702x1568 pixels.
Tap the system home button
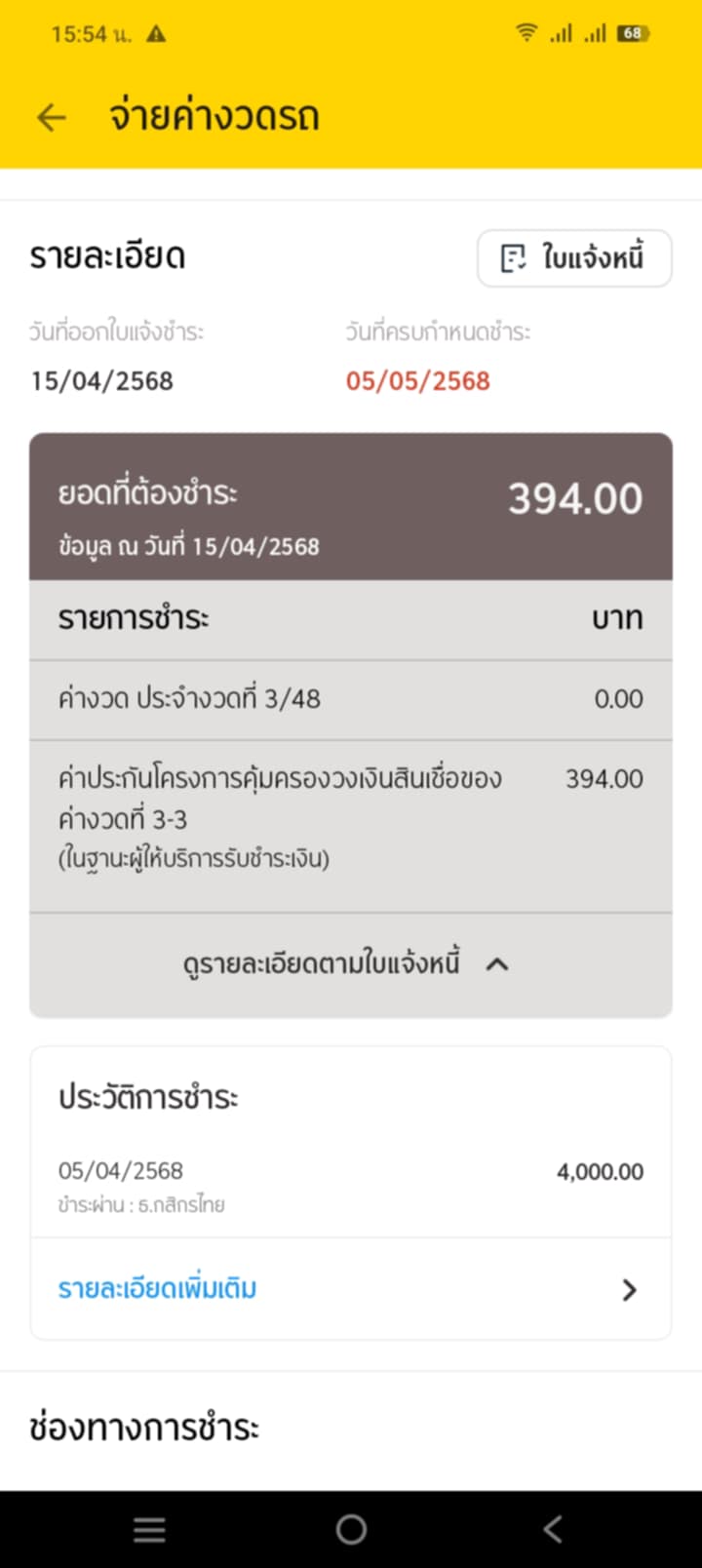click(351, 1529)
